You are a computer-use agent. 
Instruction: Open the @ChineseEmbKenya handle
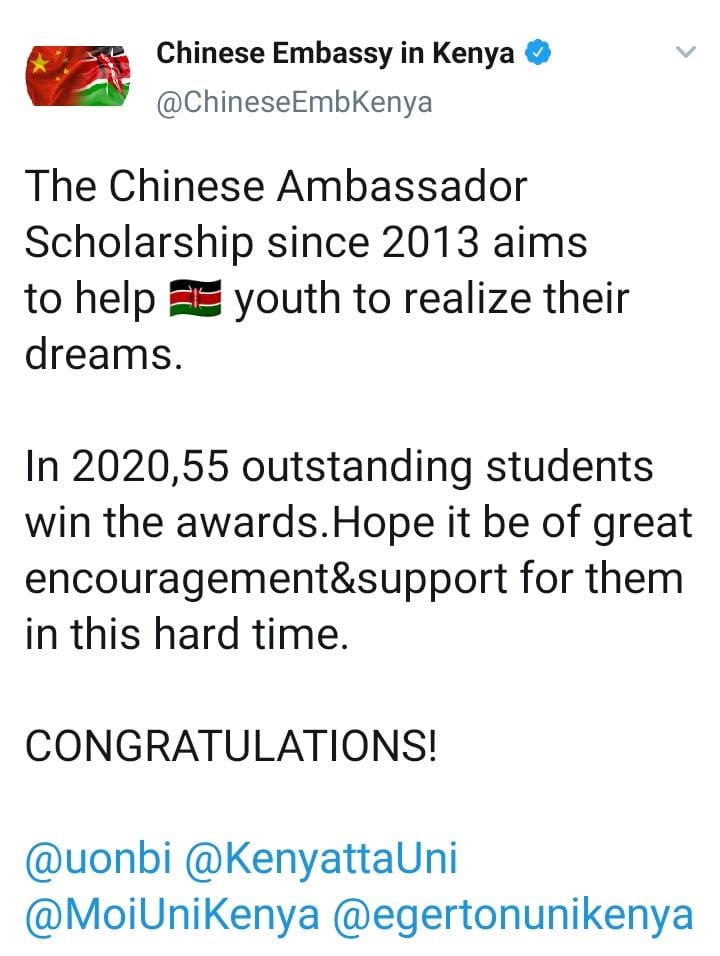(x=294, y=101)
